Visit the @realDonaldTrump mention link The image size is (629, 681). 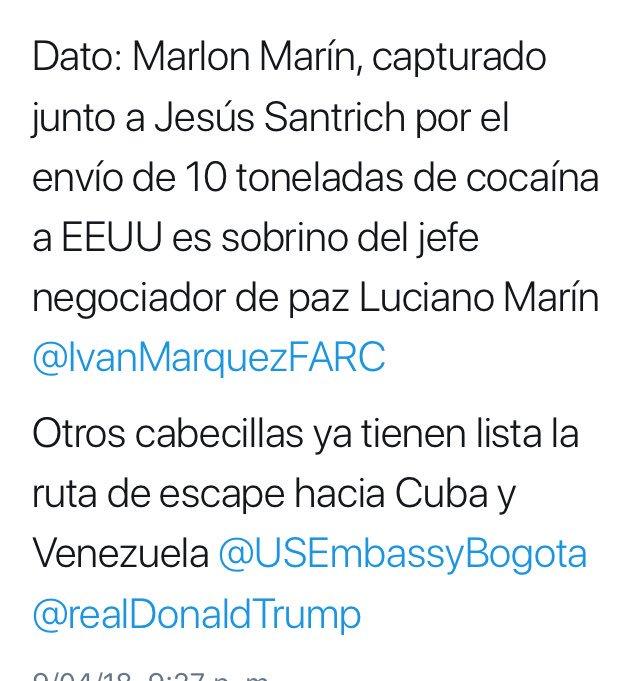click(x=196, y=612)
